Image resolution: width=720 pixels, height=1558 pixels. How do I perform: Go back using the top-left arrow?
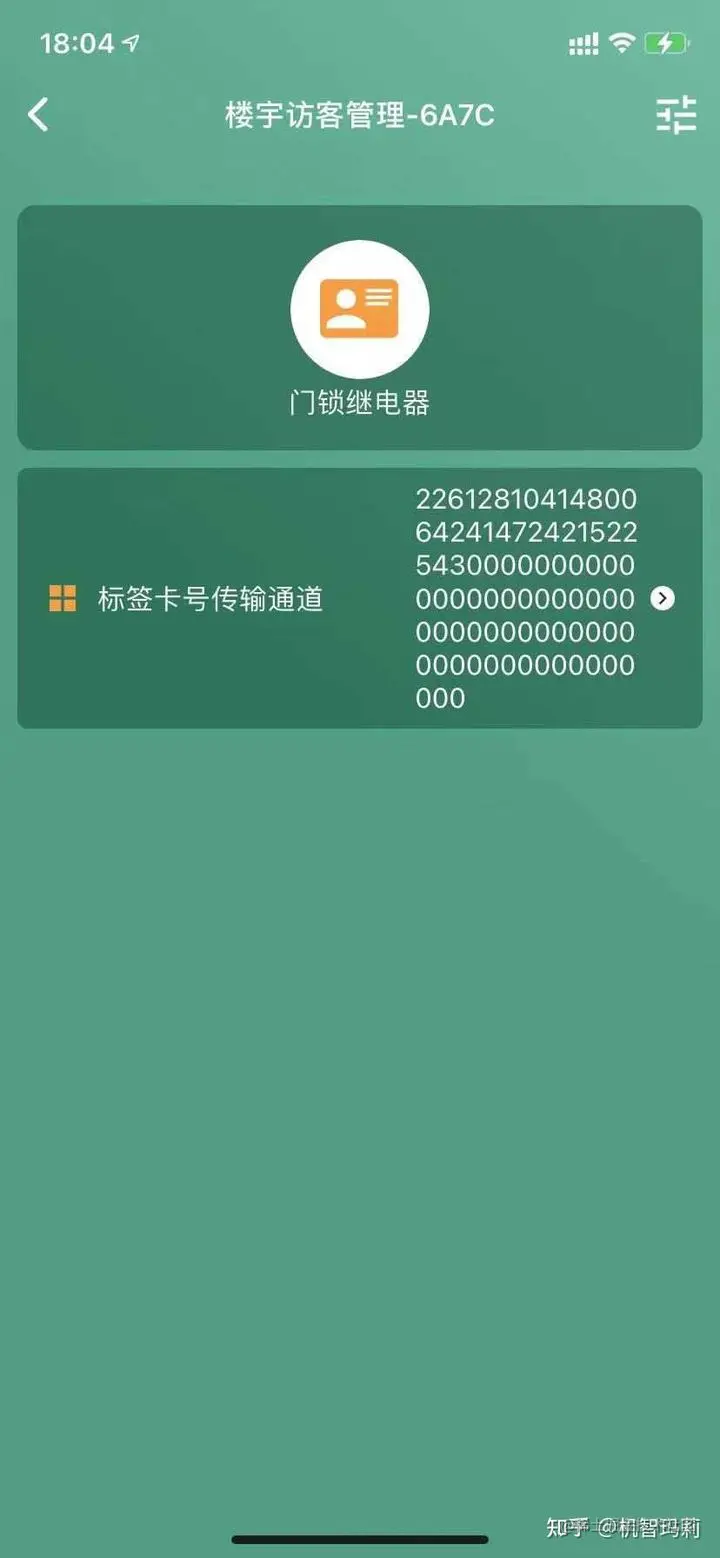click(38, 115)
